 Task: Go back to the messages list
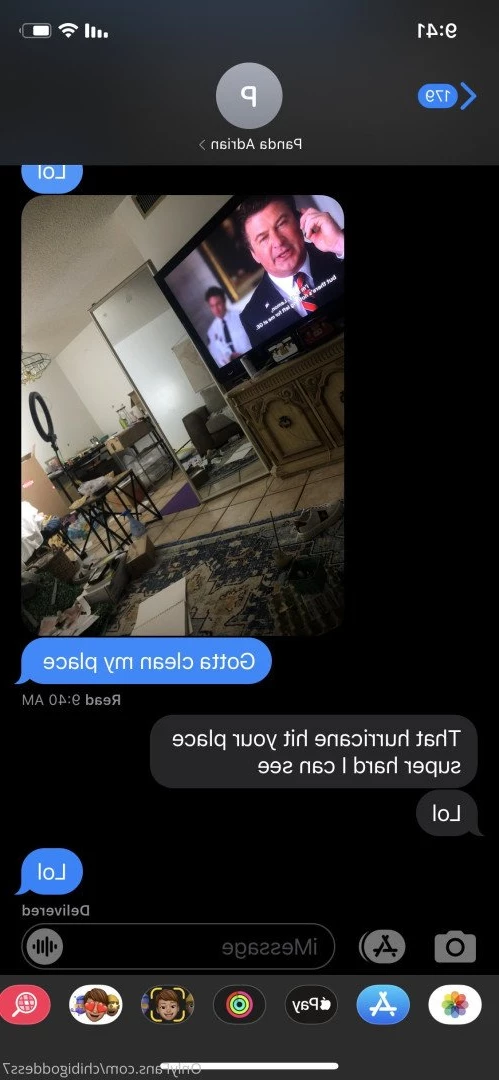(x=447, y=96)
